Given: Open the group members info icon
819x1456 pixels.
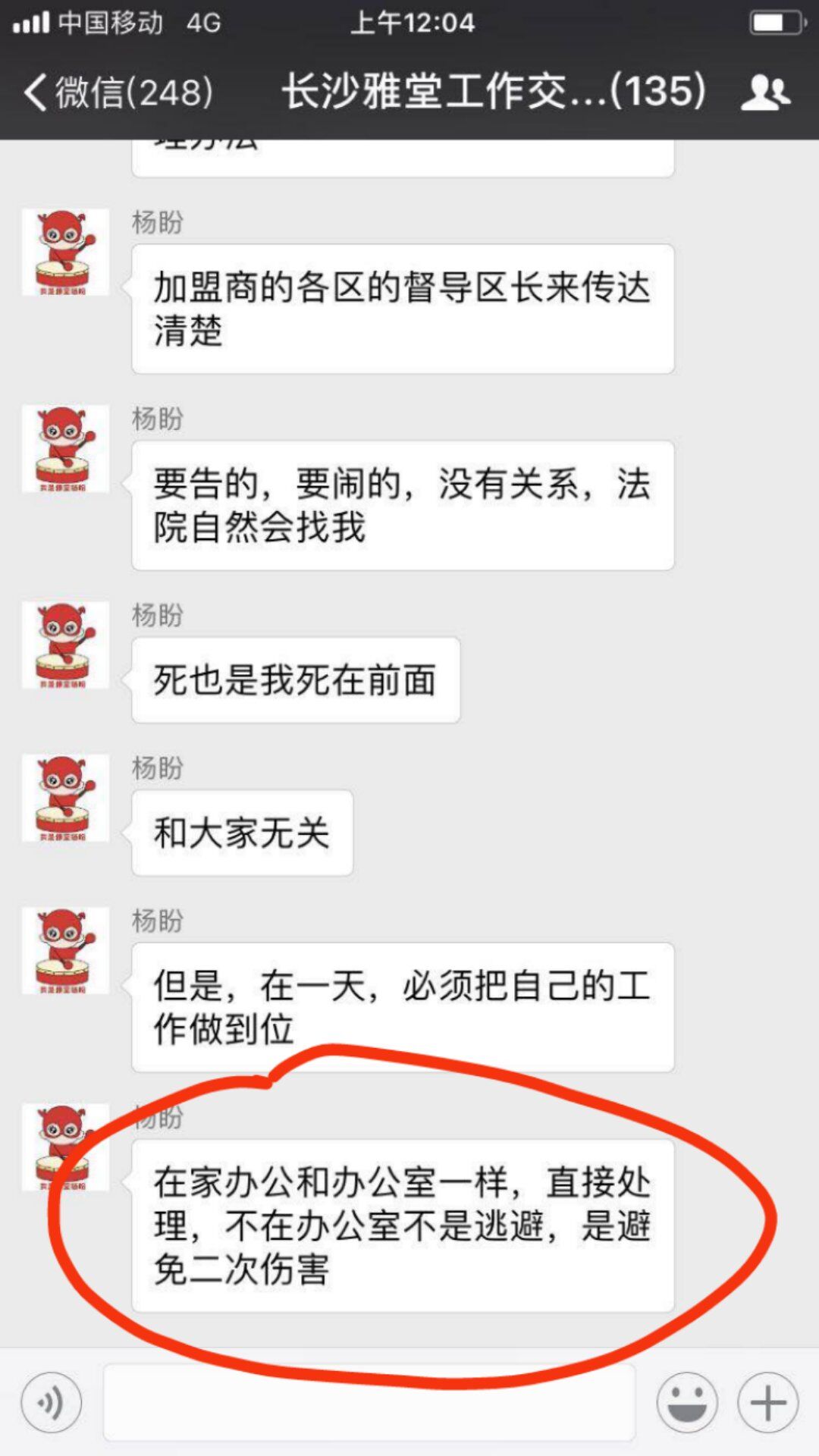Looking at the screenshot, I should (765, 93).
